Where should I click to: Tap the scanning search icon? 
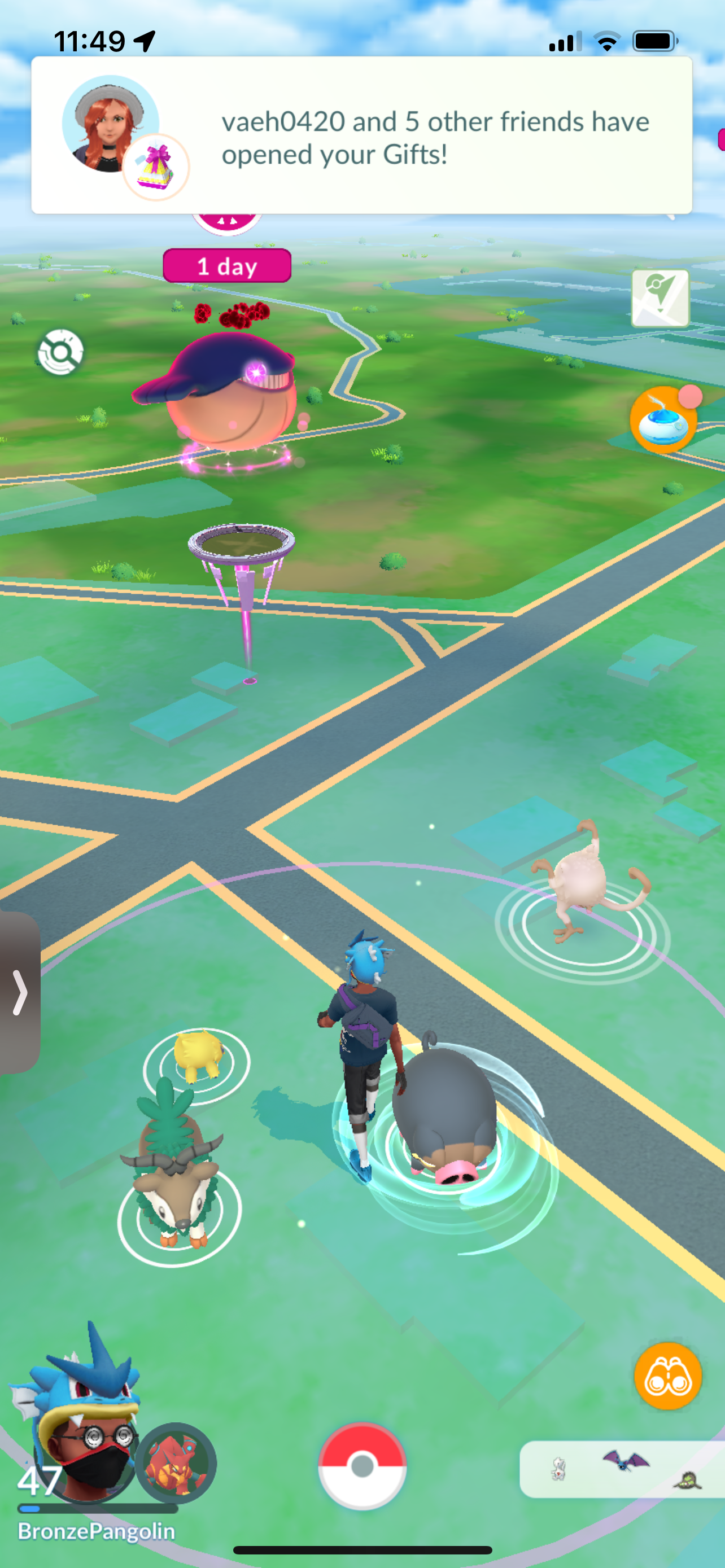click(60, 352)
